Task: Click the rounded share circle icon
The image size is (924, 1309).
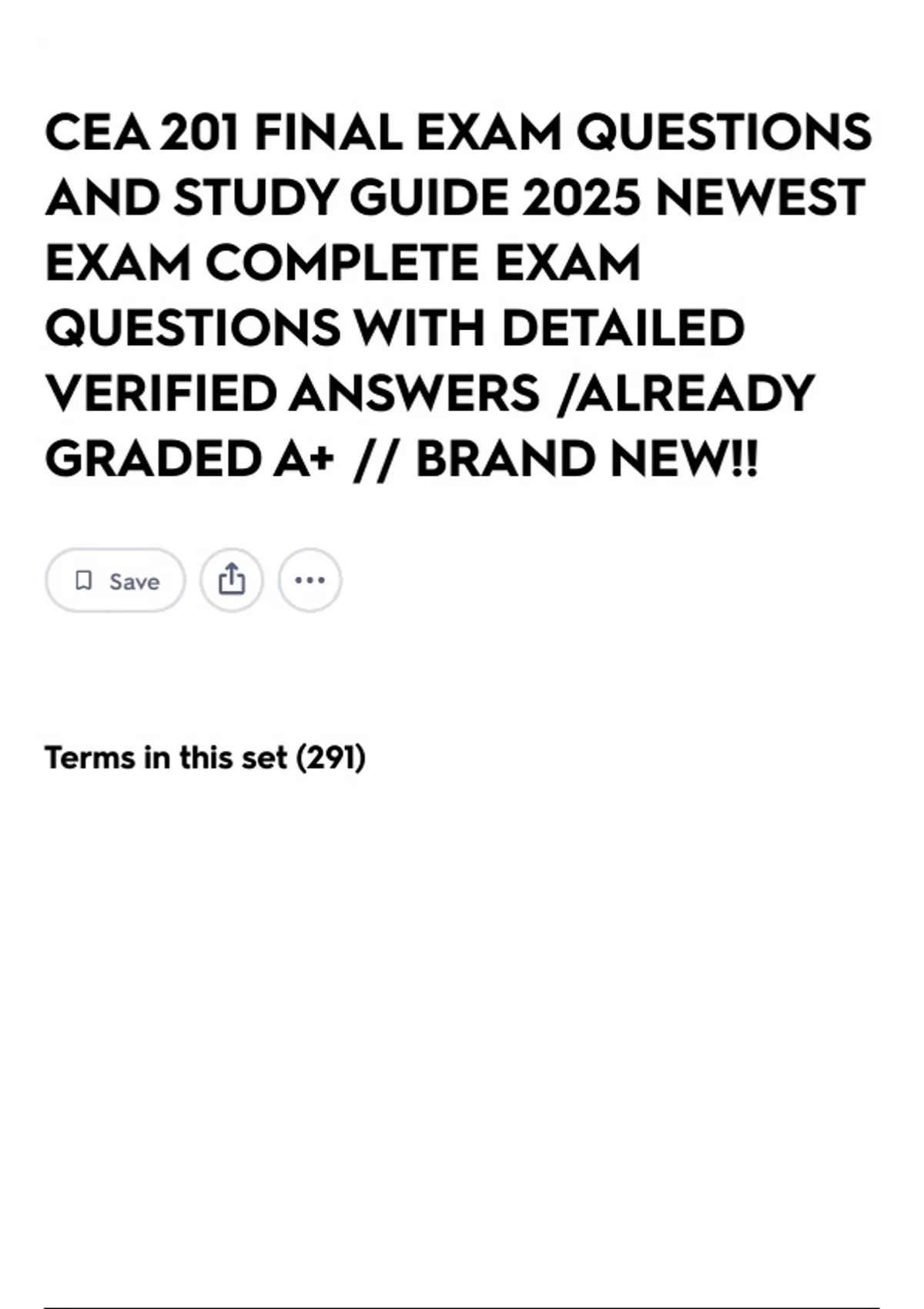Action: pyautogui.click(x=232, y=581)
